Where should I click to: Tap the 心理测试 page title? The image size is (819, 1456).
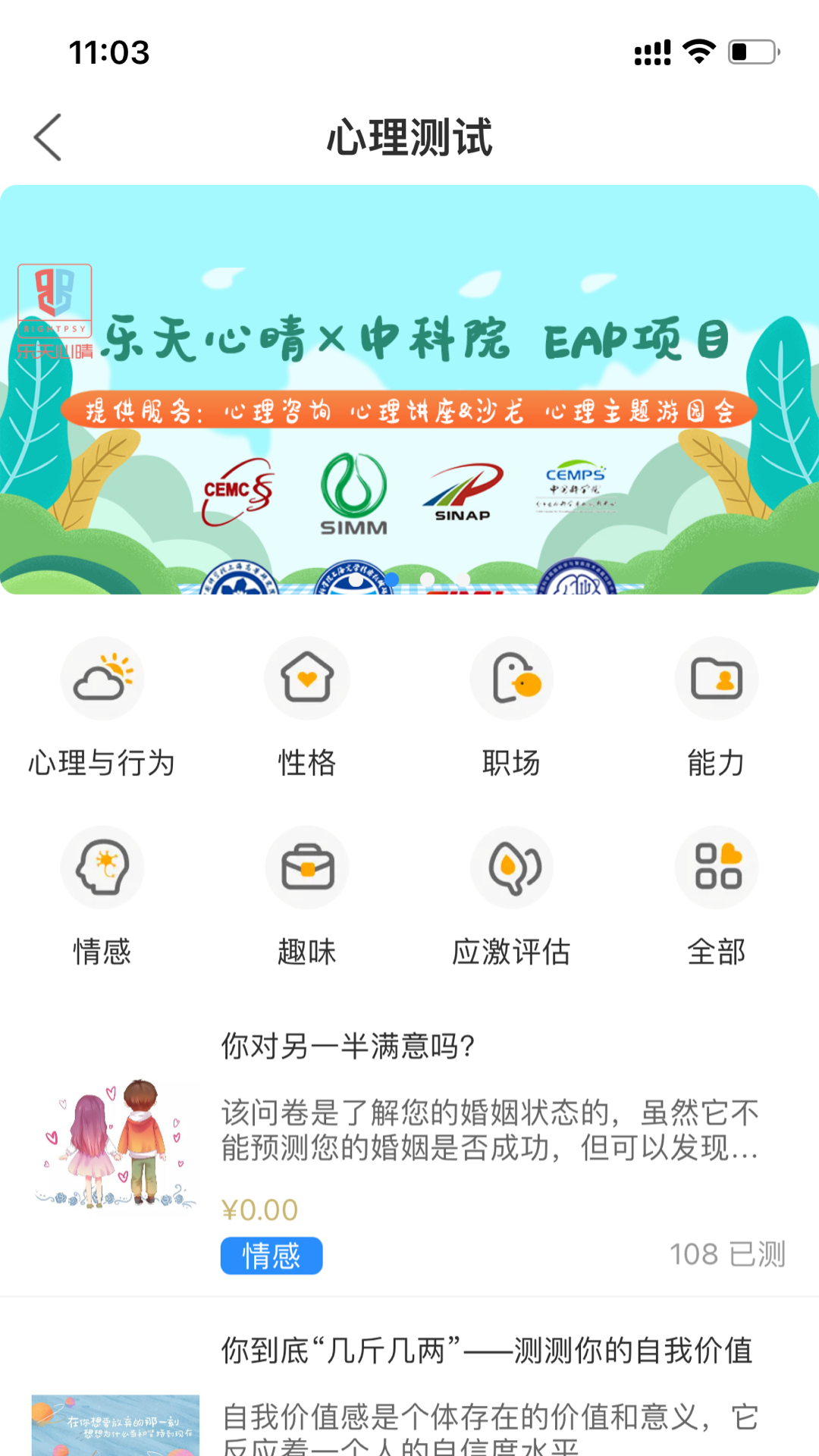[409, 137]
